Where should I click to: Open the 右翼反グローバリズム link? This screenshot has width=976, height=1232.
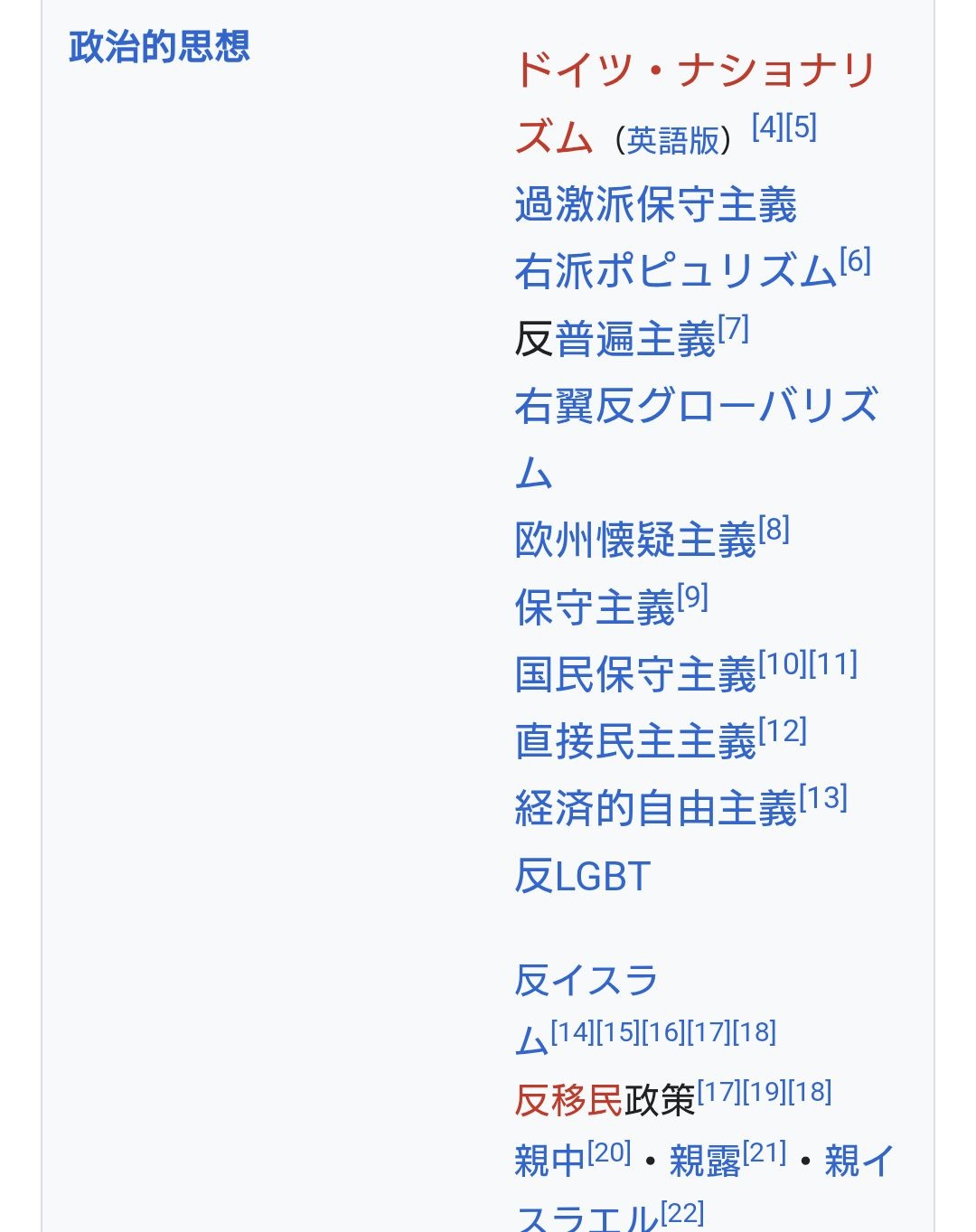(x=696, y=439)
